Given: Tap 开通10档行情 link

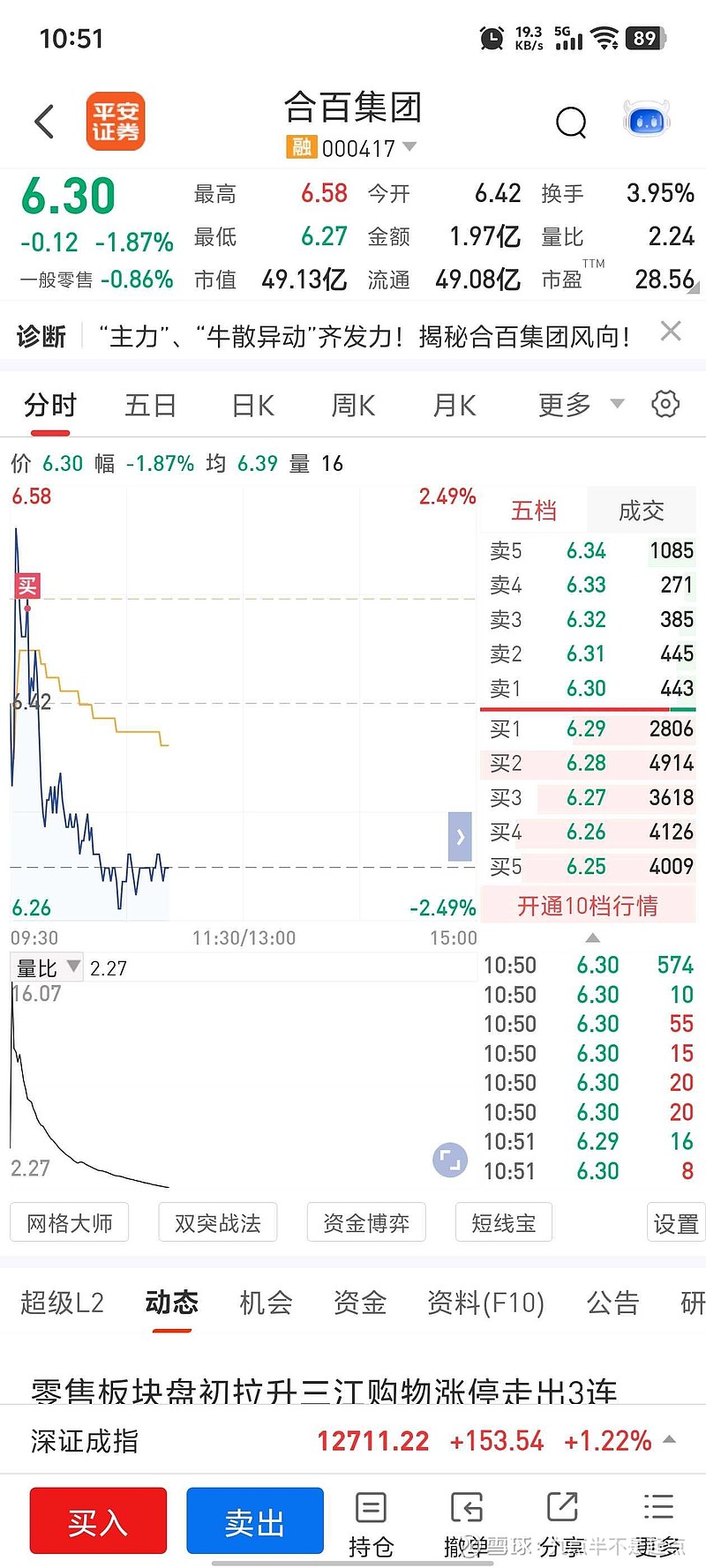Looking at the screenshot, I should point(587,906).
